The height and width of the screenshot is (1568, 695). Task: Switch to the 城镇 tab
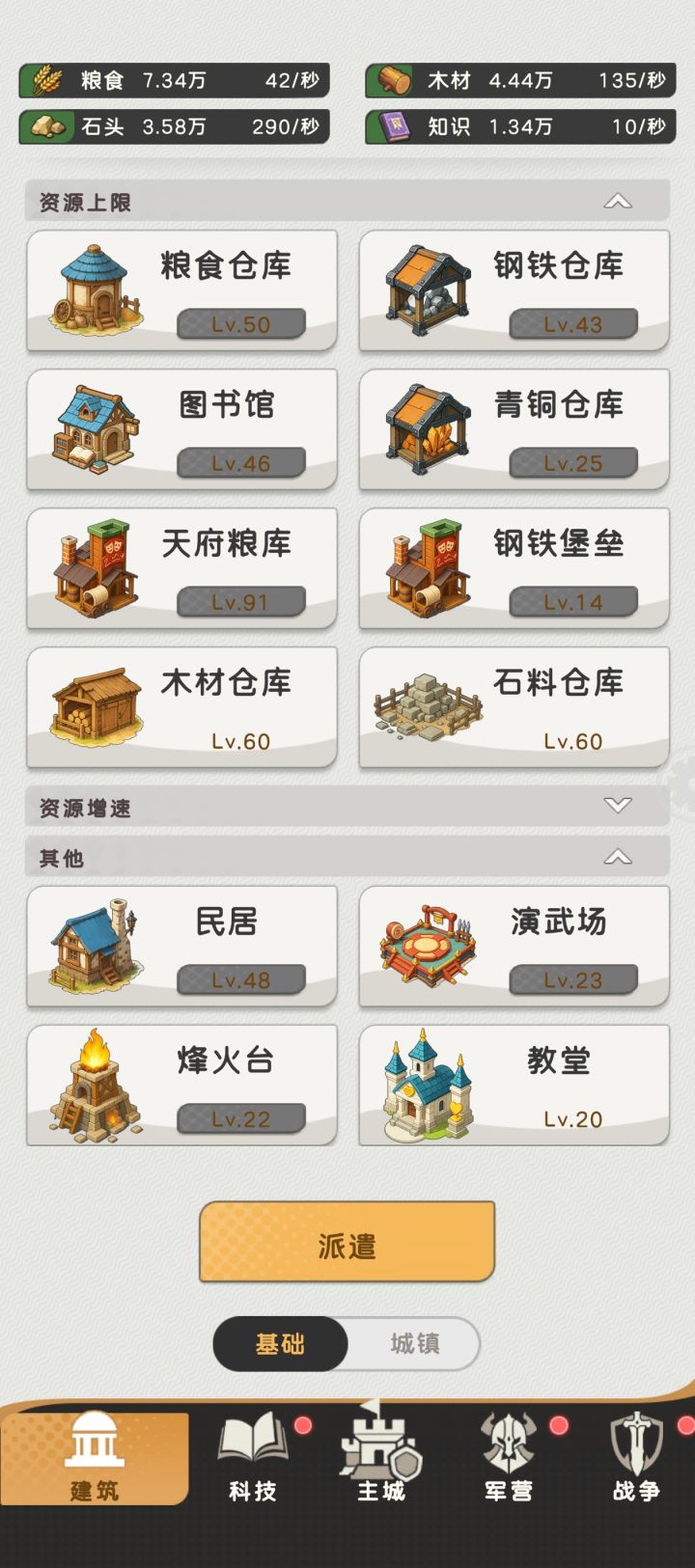[x=413, y=1344]
